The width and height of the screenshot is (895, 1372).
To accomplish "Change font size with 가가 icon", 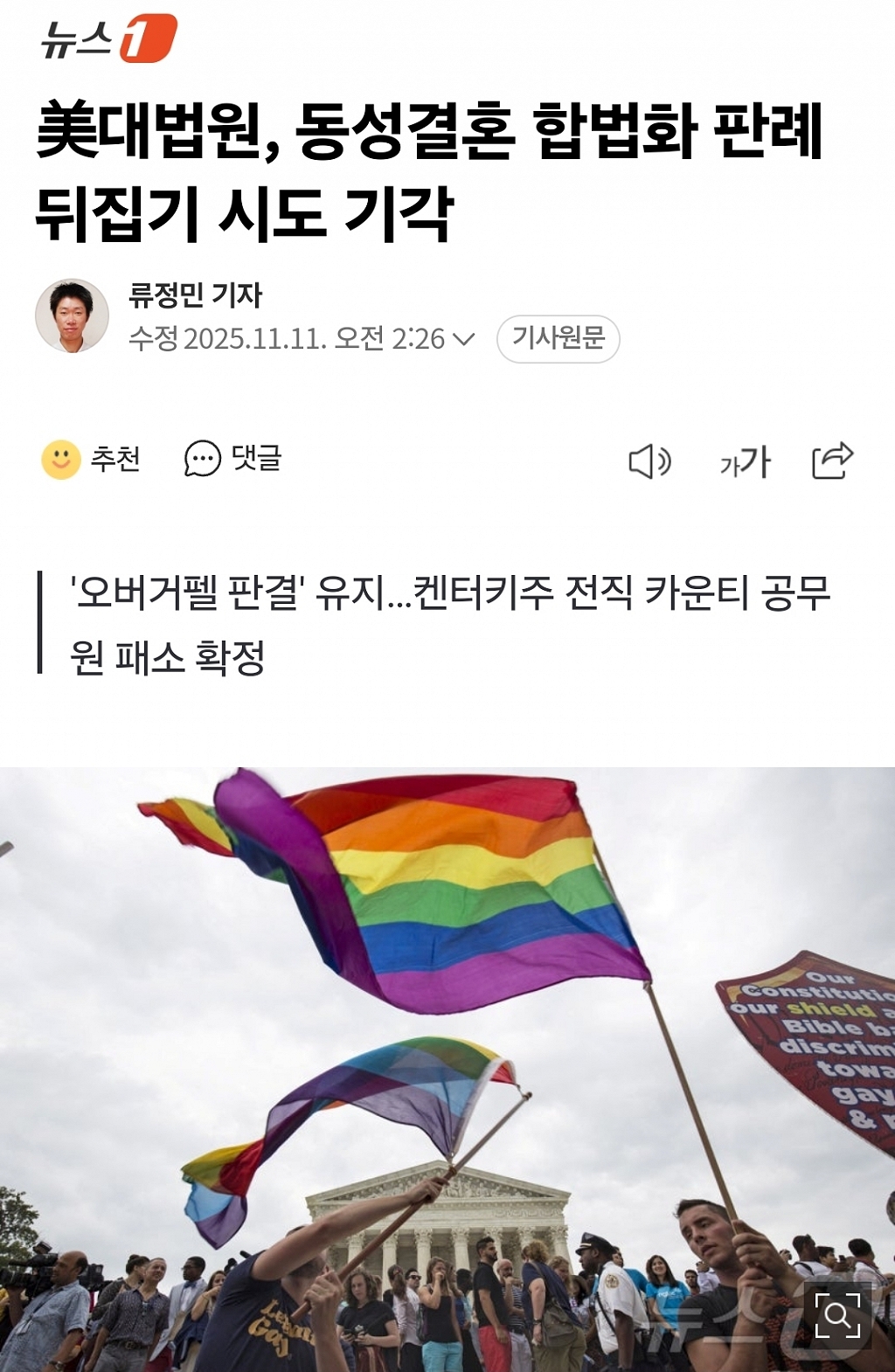I will point(745,461).
